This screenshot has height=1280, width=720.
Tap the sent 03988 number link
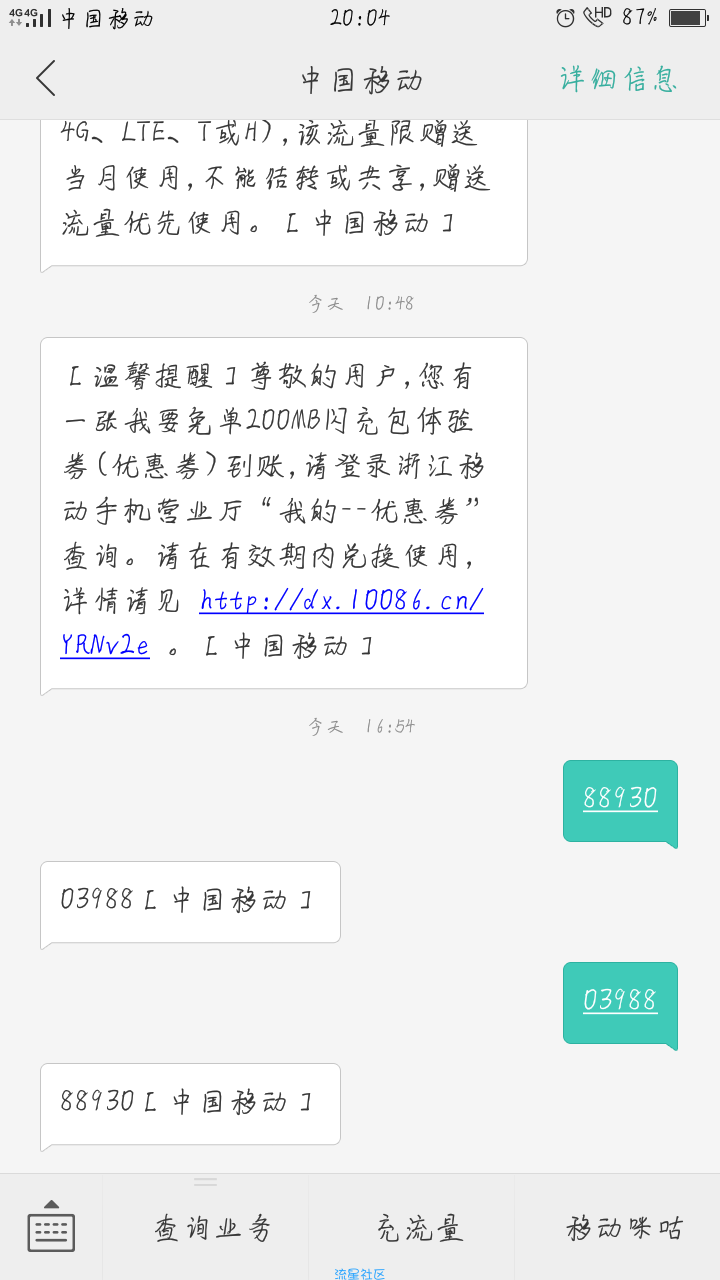(620, 1000)
